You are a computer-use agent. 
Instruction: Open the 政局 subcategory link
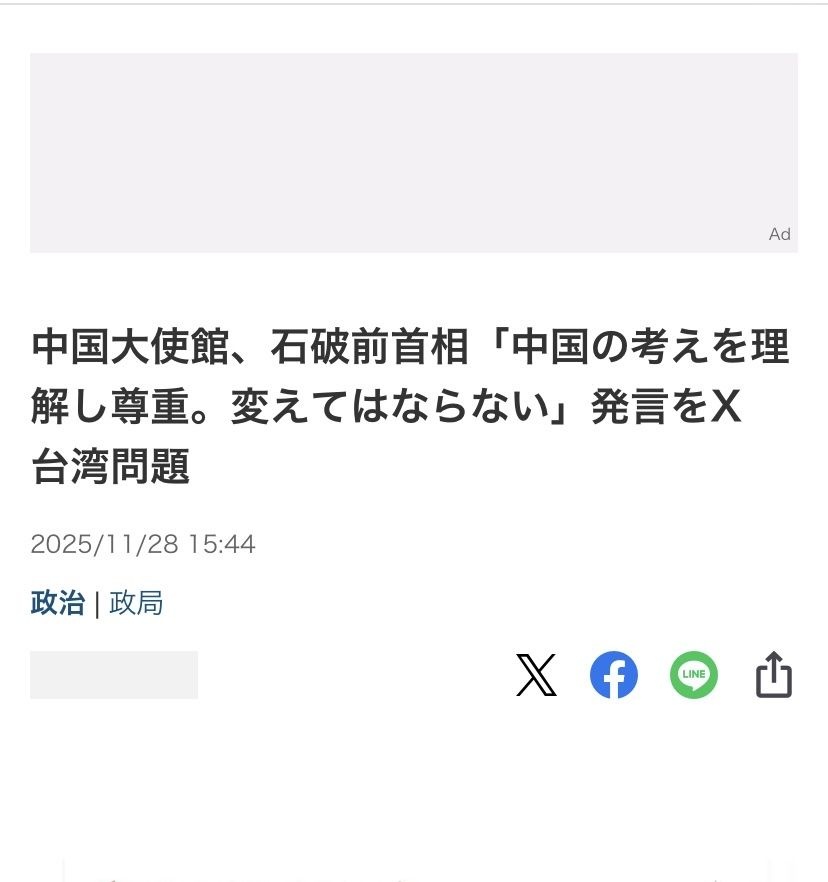point(136,604)
